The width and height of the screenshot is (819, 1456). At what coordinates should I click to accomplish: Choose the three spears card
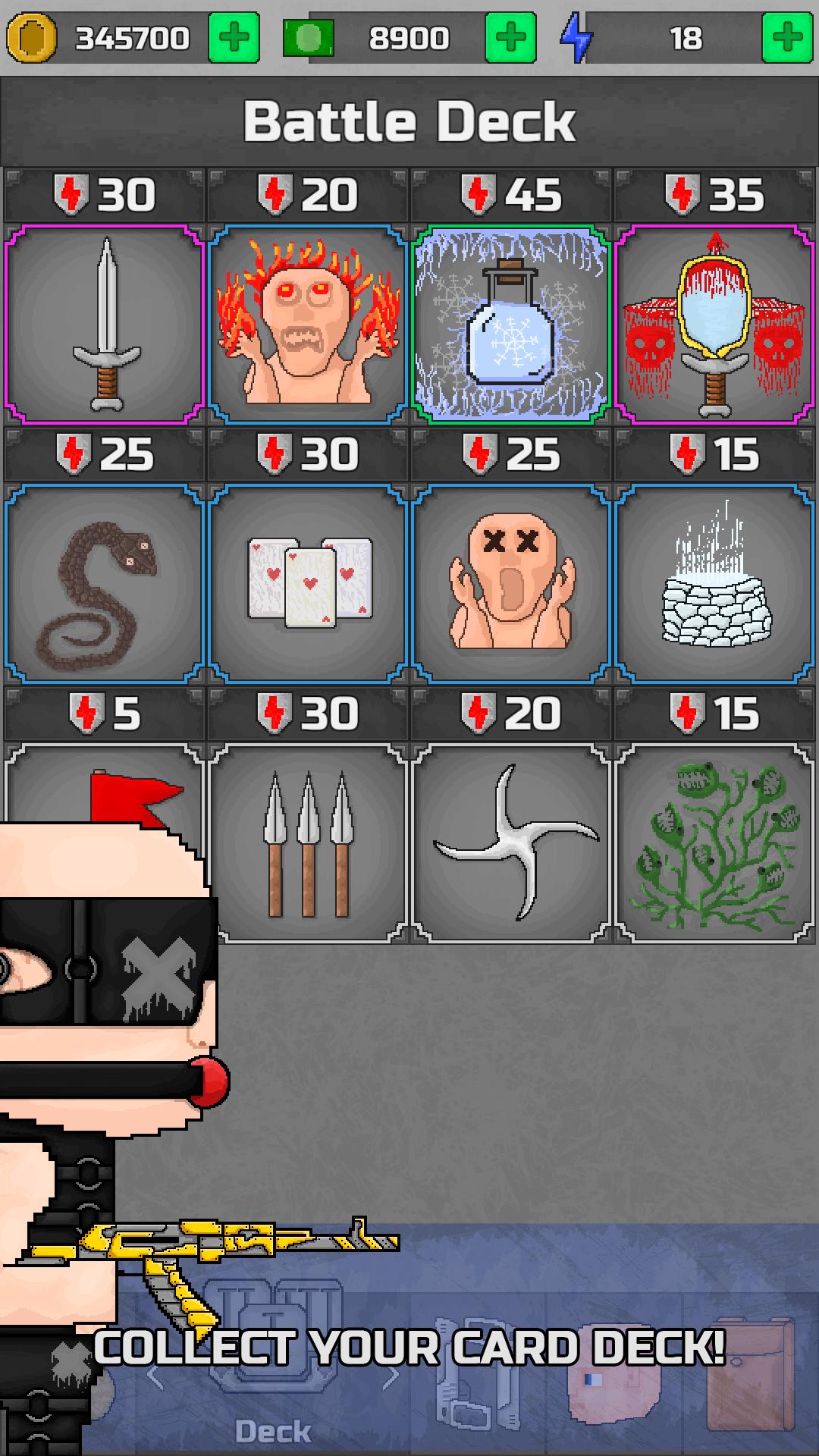[308, 844]
